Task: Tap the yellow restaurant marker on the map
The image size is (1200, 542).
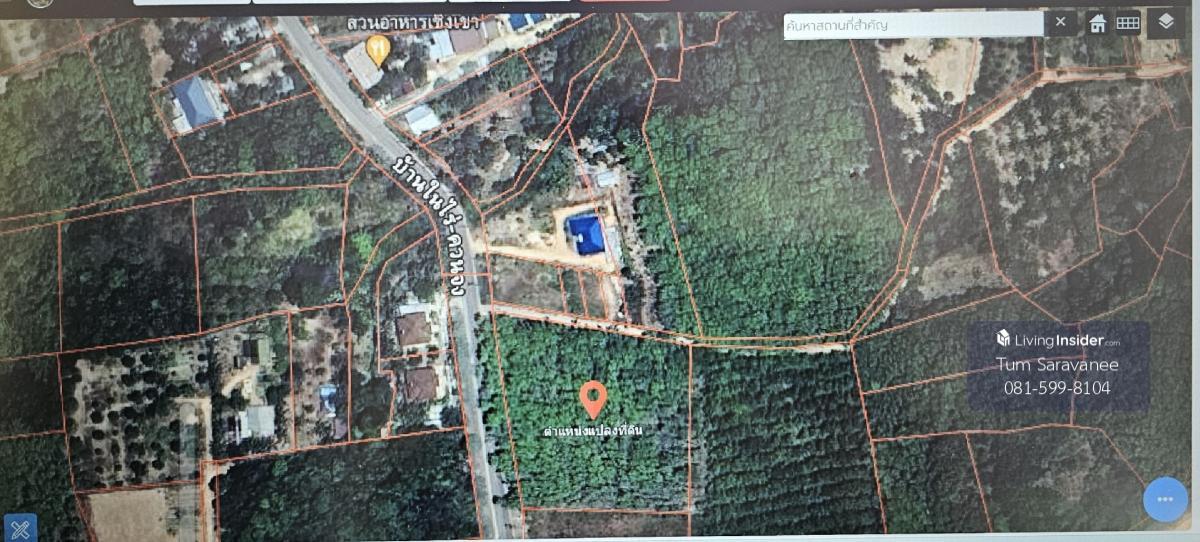Action: 377,47
